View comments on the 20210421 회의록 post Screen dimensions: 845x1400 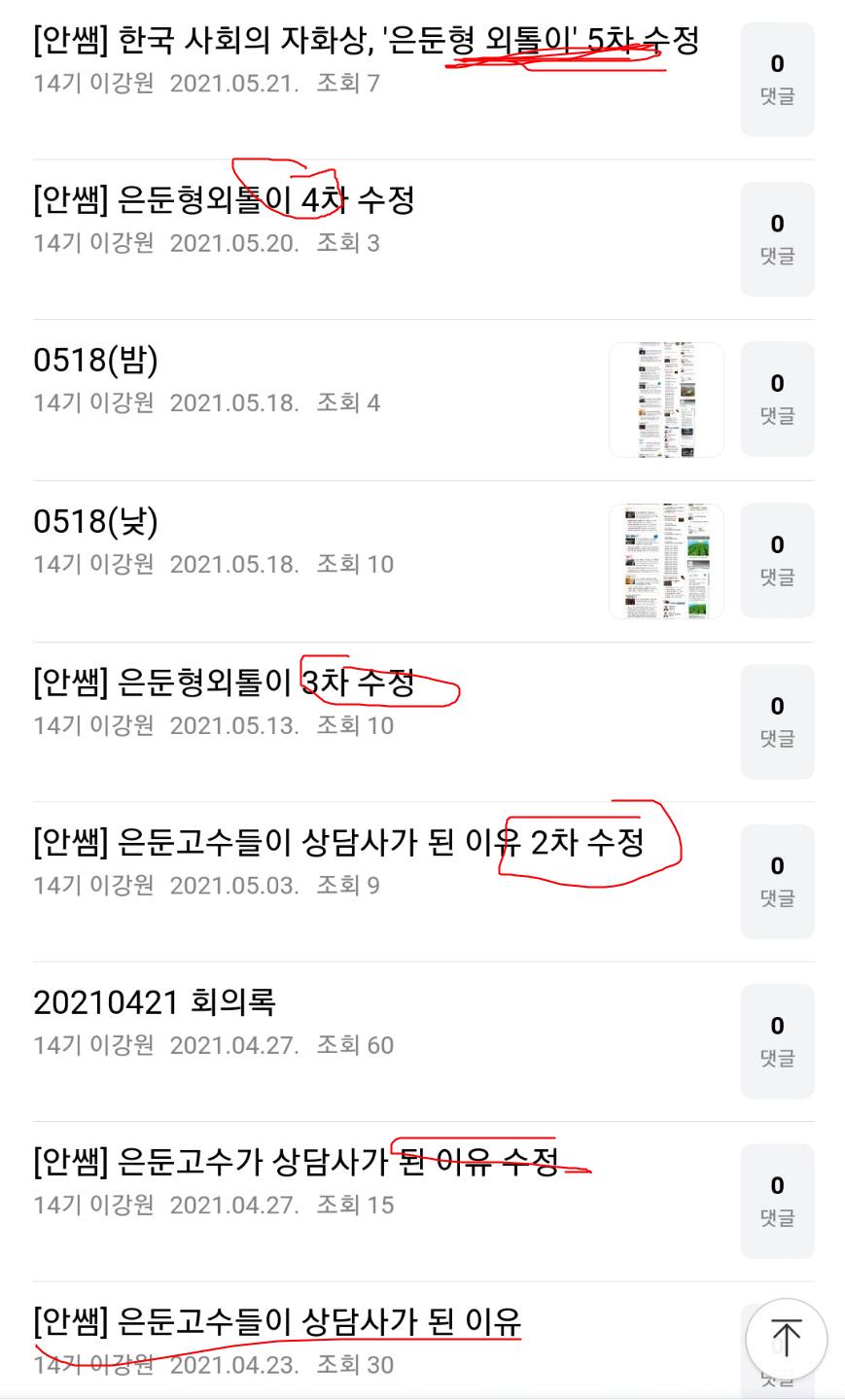tap(777, 1041)
